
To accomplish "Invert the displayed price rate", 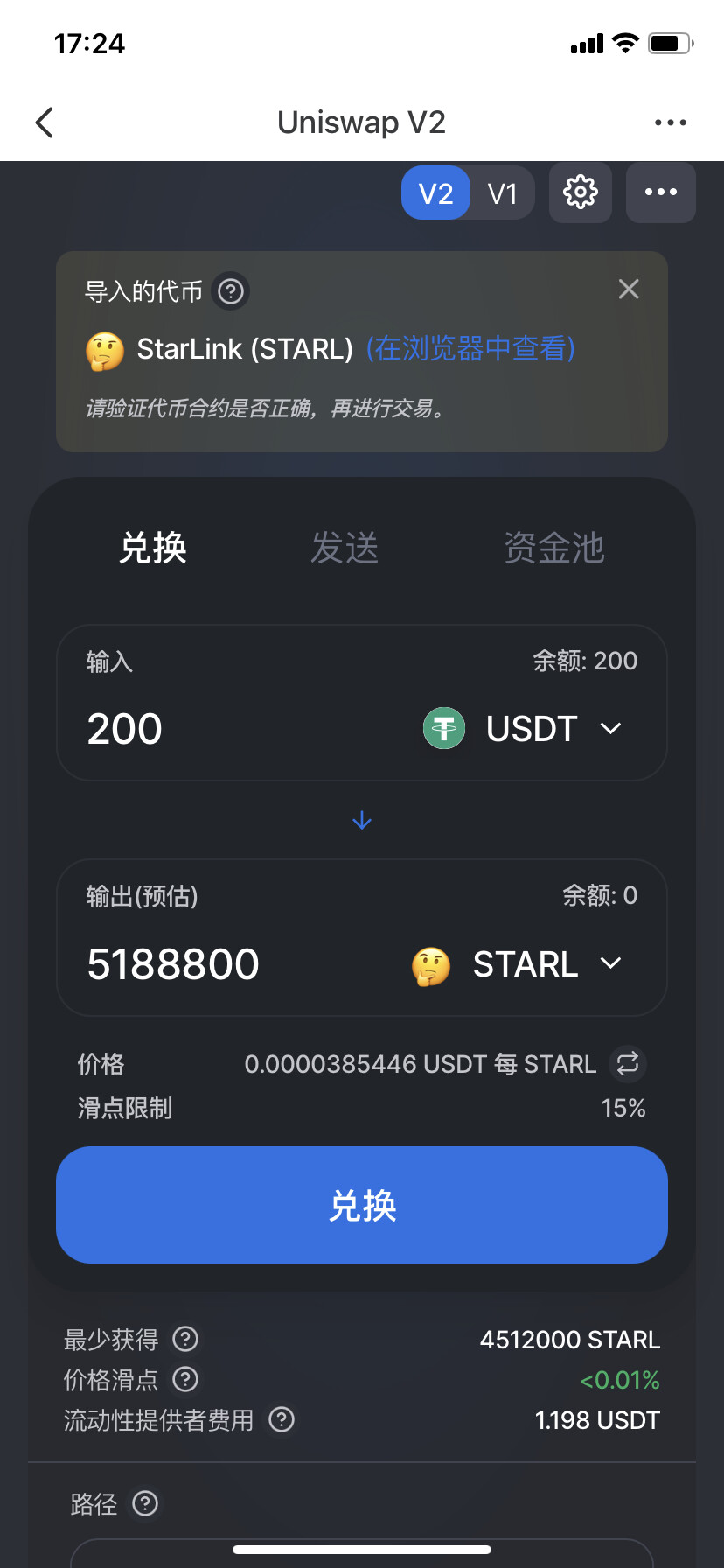I will pyautogui.click(x=628, y=1064).
